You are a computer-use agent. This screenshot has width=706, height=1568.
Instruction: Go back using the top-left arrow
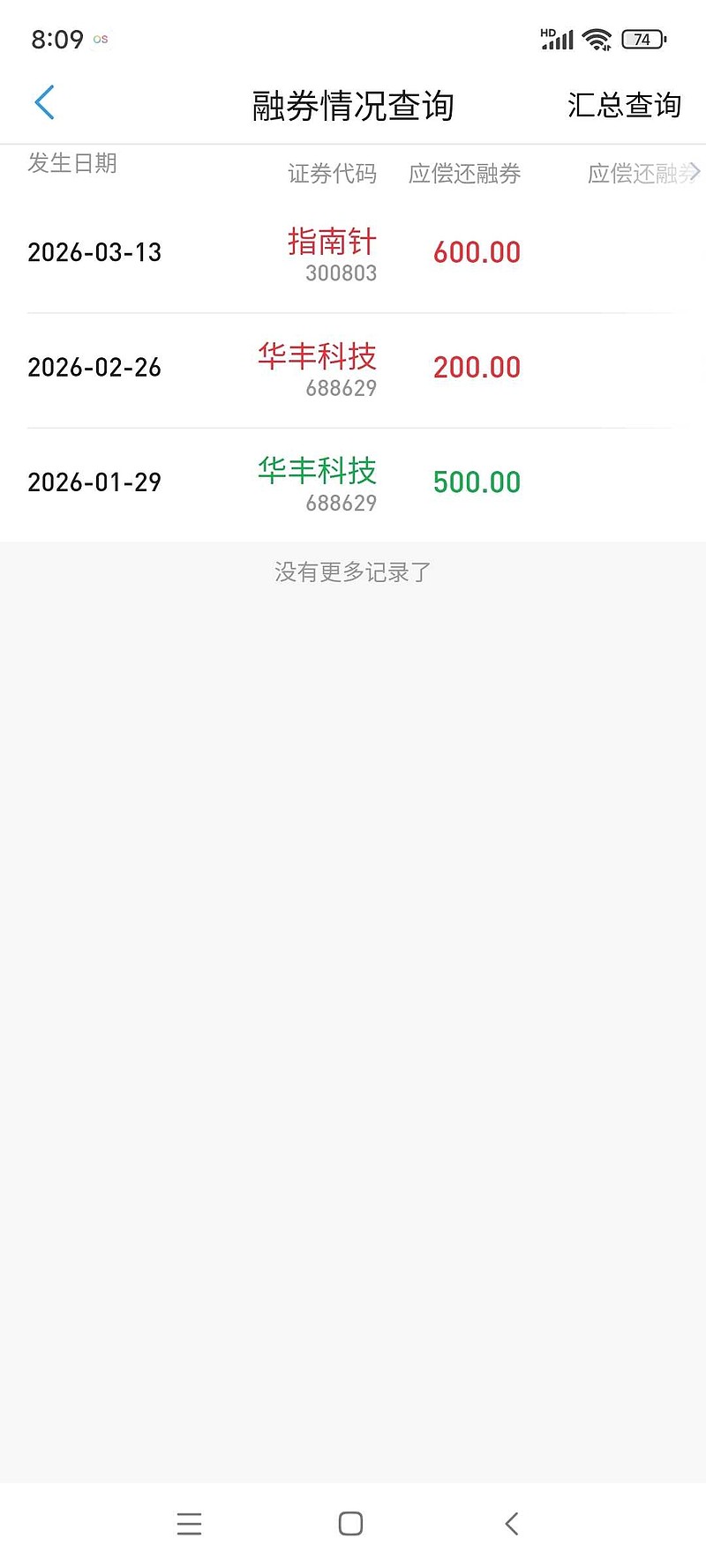(44, 102)
